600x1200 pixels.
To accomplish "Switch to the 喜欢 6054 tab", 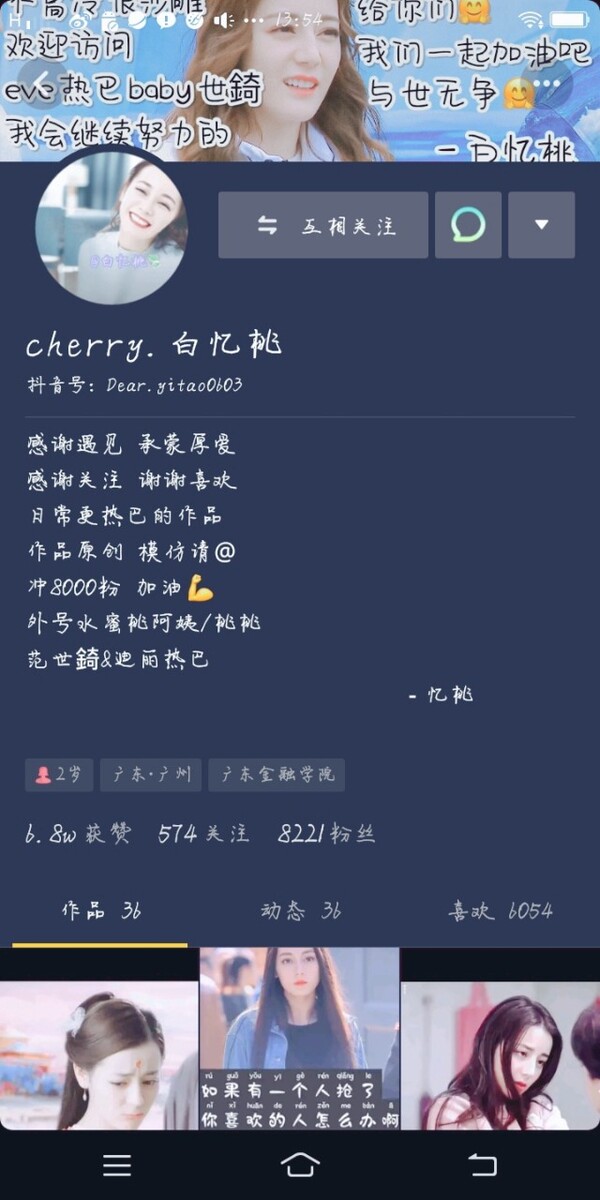I will [500, 911].
